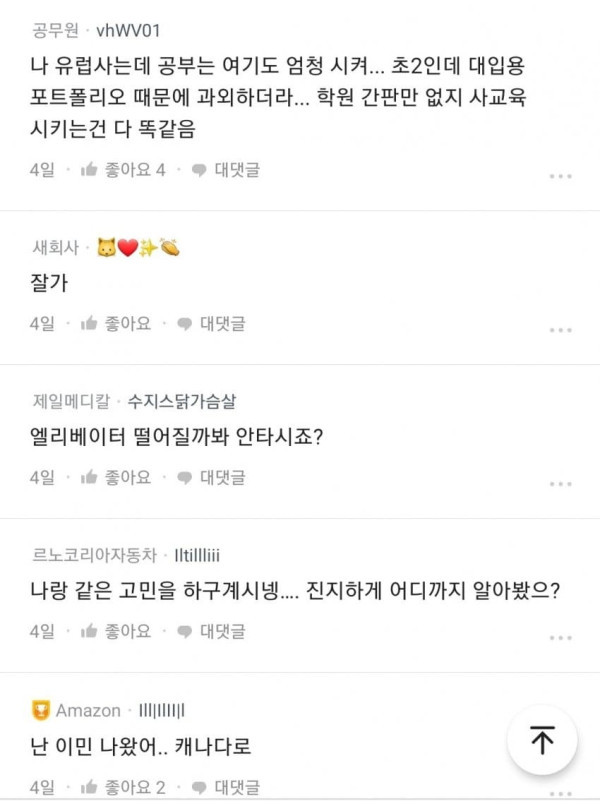Like the 르노코리아자동차 user's comment
The width and height of the screenshot is (600, 806).
click(115, 631)
